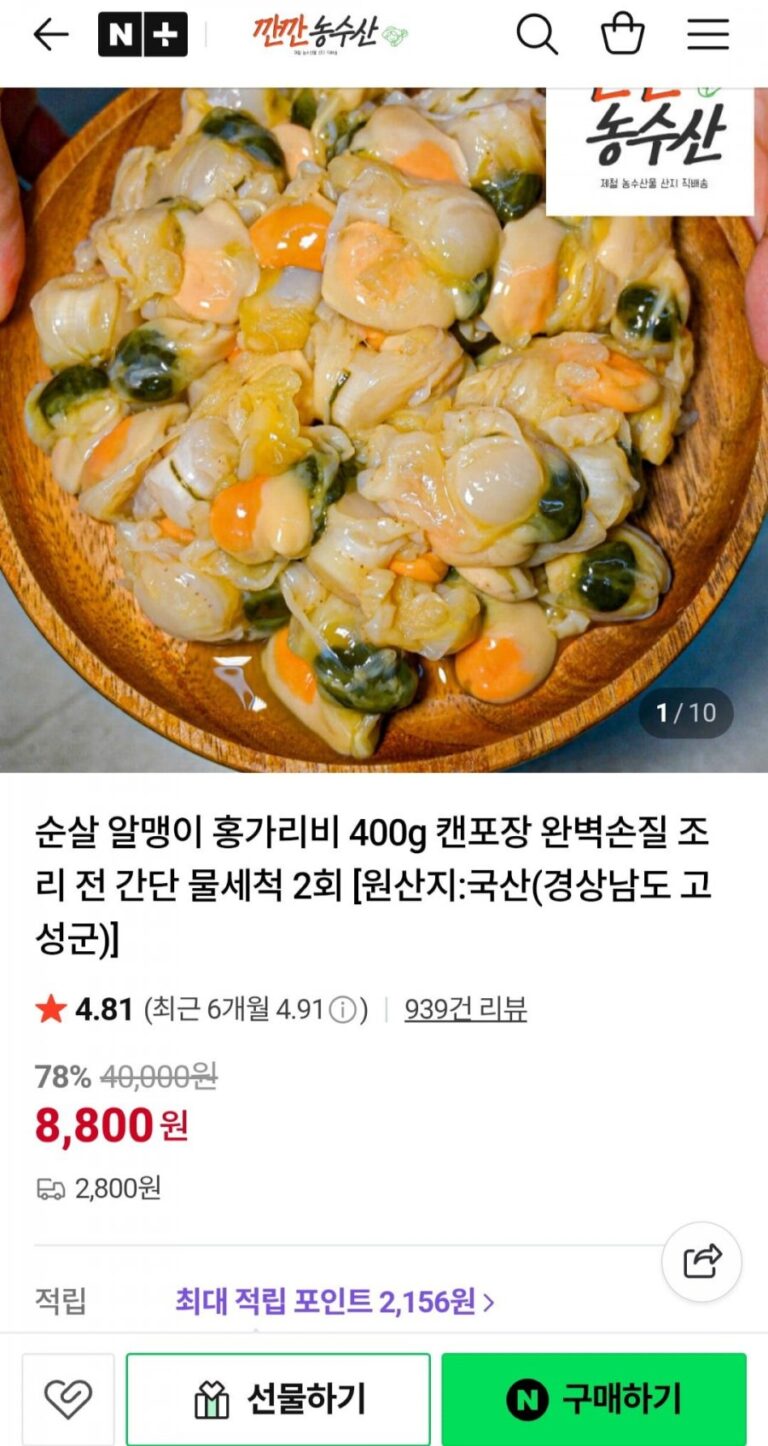Tap 구매하기 to buy now

pos(594,1398)
